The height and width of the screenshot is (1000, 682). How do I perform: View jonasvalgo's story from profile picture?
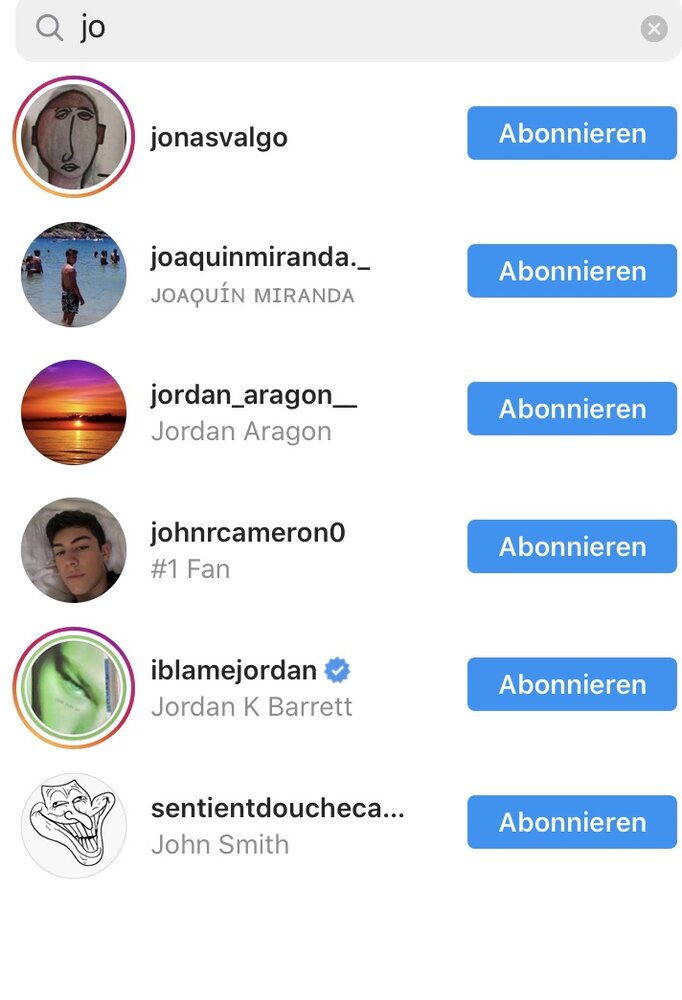point(74,136)
